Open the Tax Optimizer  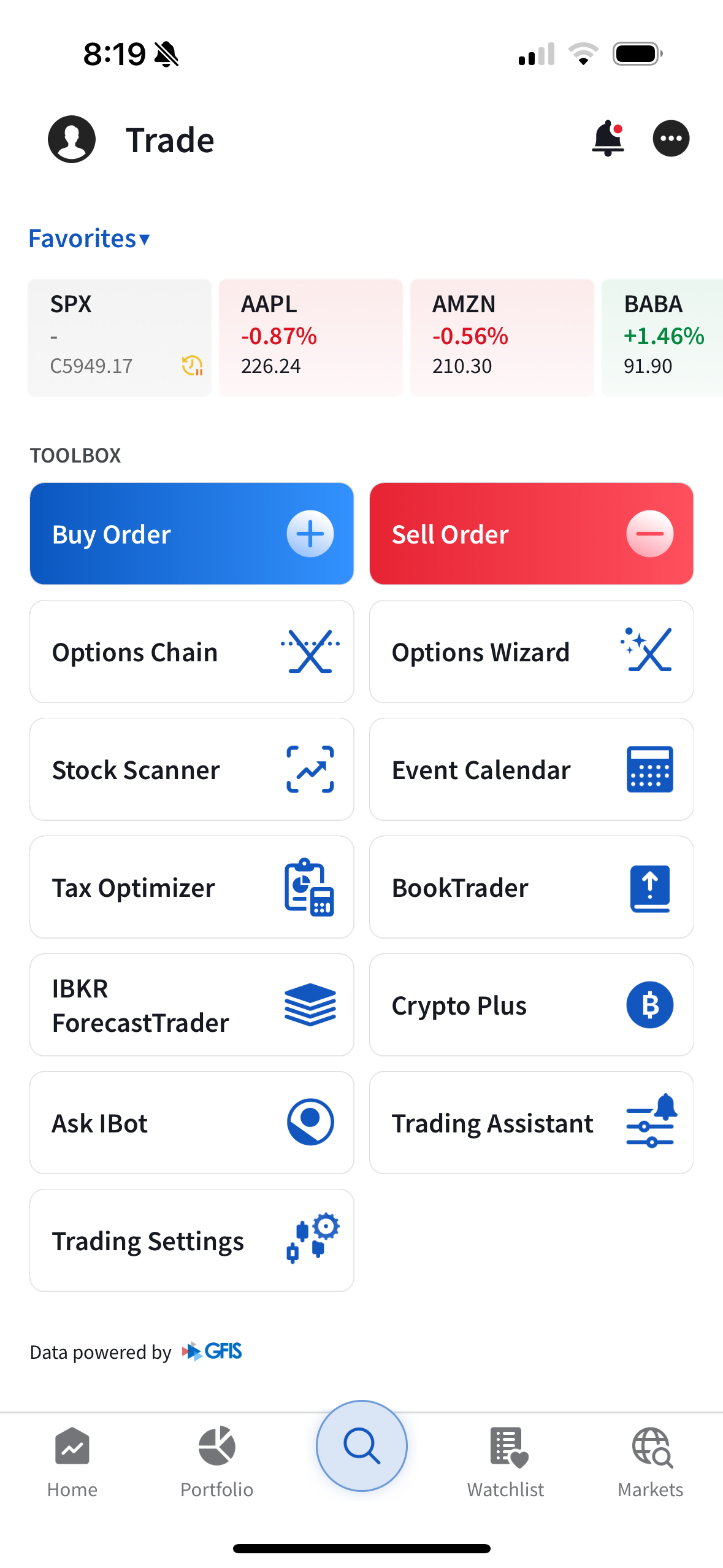[x=191, y=887]
